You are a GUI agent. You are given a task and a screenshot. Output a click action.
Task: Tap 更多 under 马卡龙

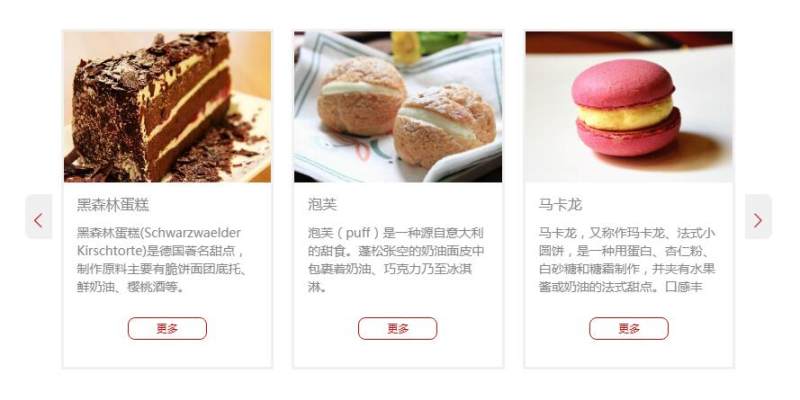[x=628, y=329]
